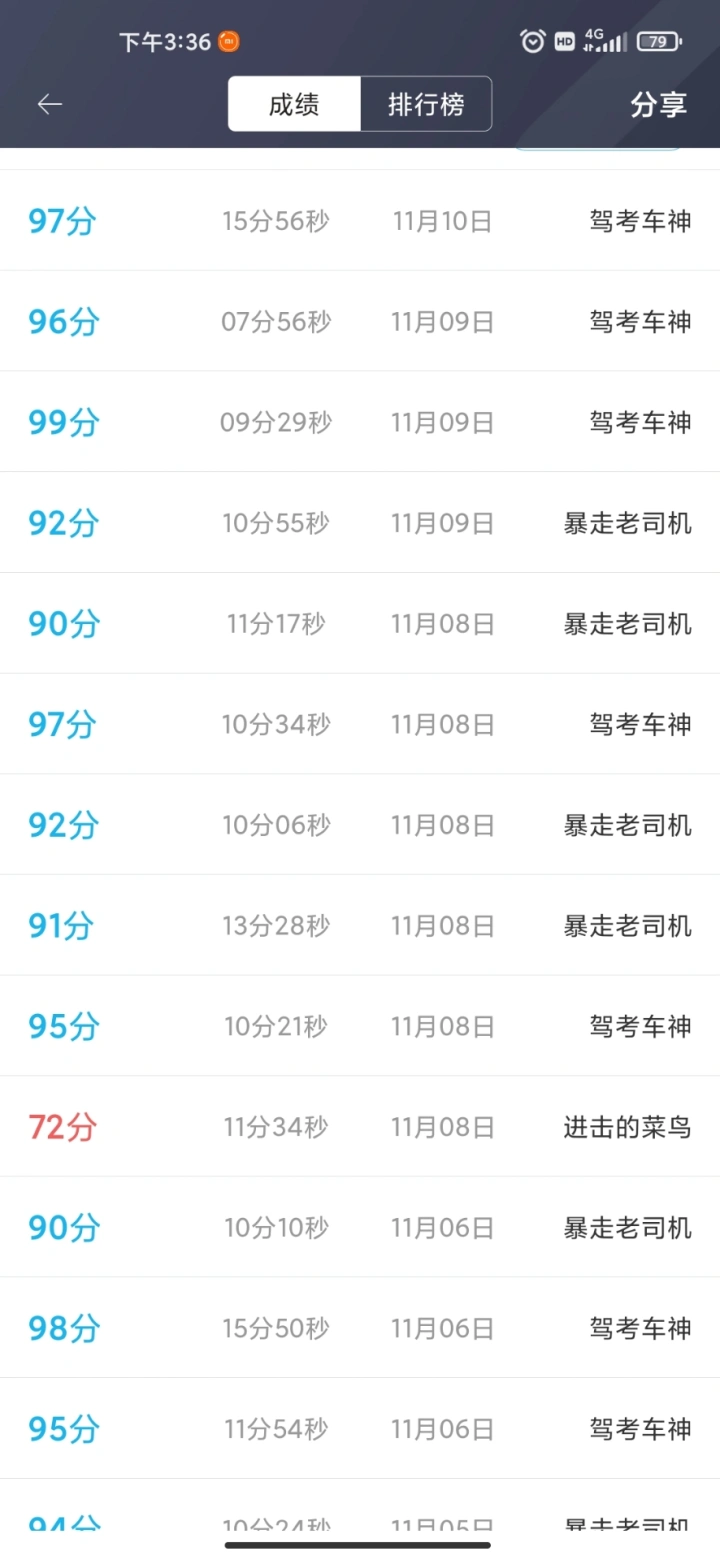Select the 成绩 tab
Screen dimensions: 720x1560
pos(294,104)
